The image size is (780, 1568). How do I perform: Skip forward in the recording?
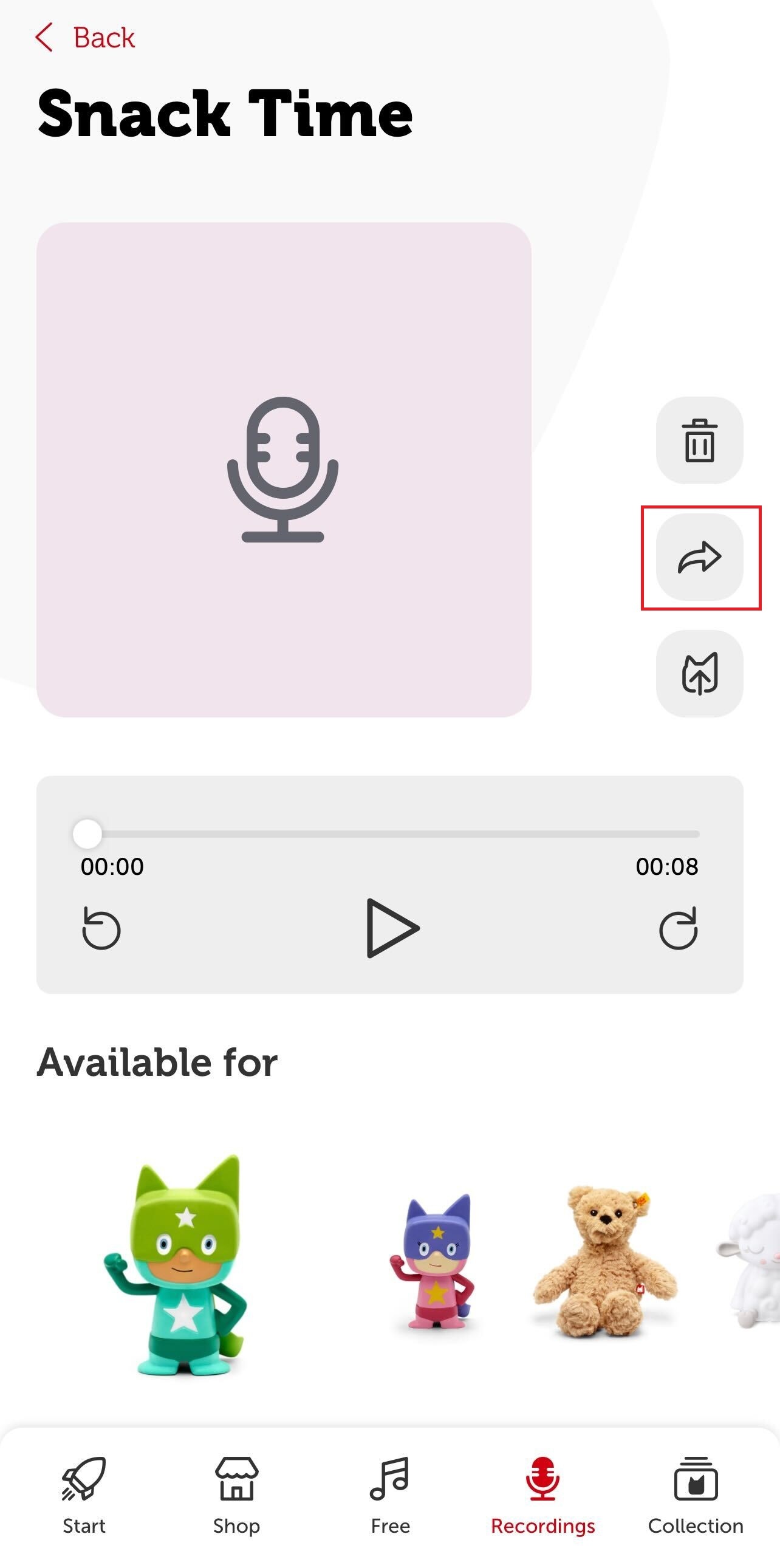coord(679,928)
